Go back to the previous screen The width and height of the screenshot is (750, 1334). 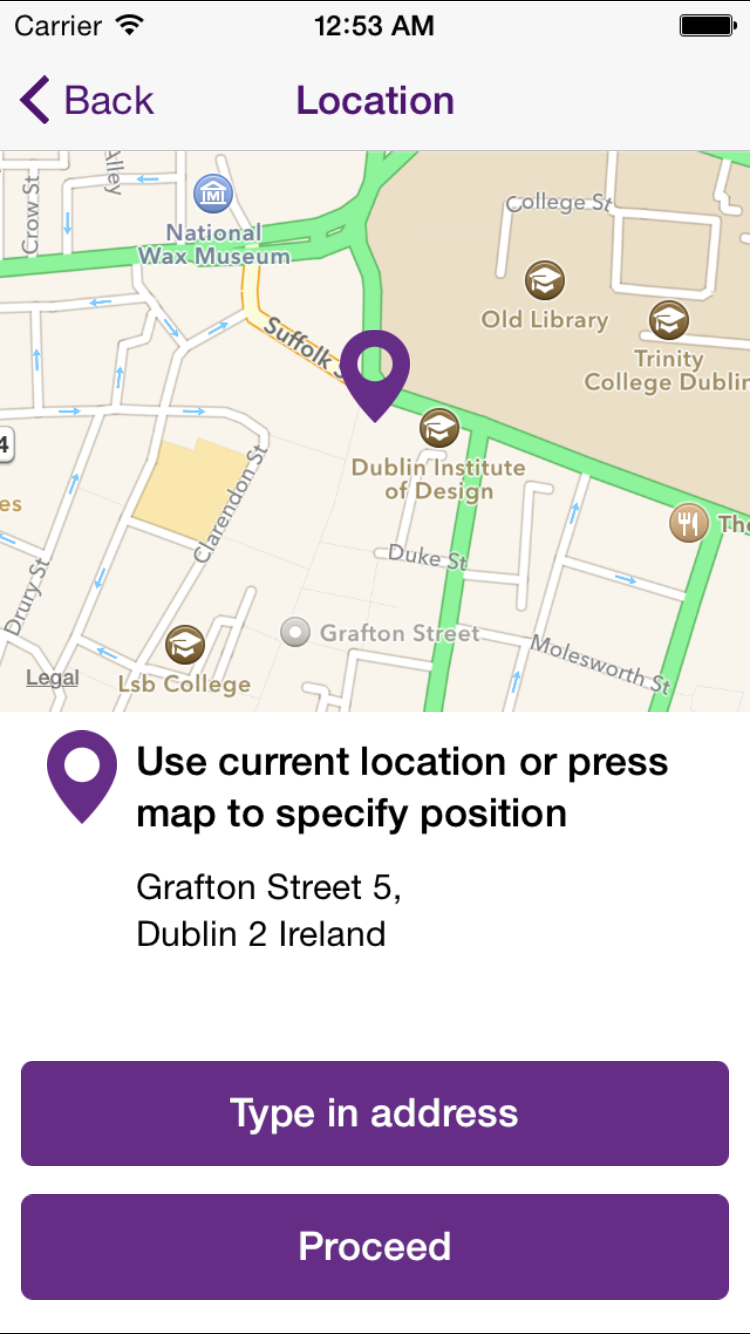[x=87, y=101]
